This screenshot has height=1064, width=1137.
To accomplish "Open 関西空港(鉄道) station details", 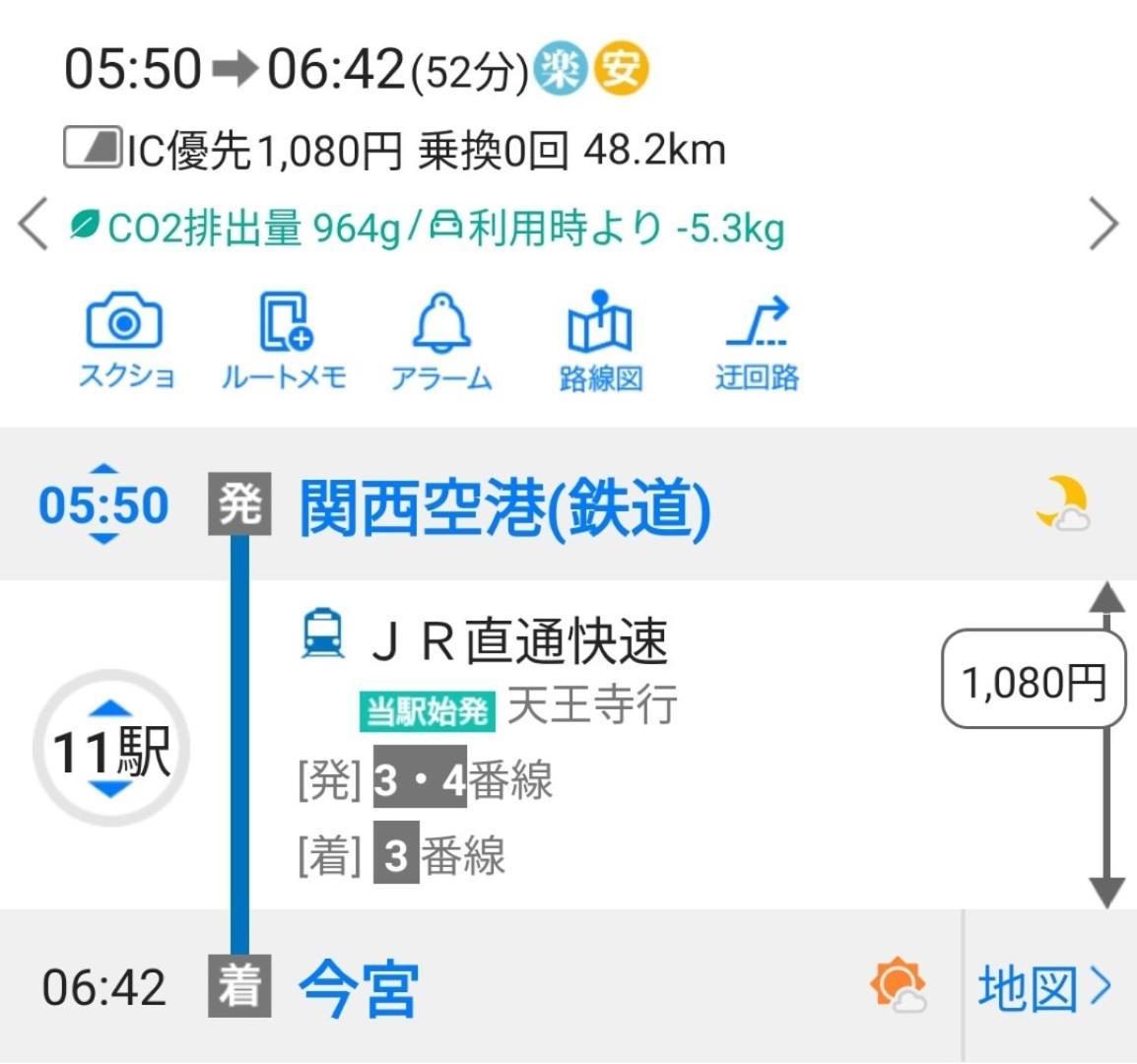I will [x=504, y=508].
